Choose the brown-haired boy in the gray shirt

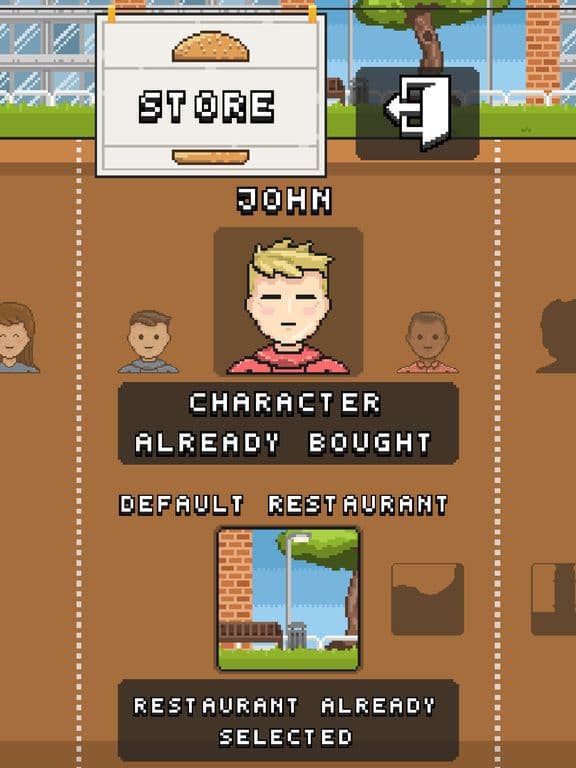coord(148,341)
